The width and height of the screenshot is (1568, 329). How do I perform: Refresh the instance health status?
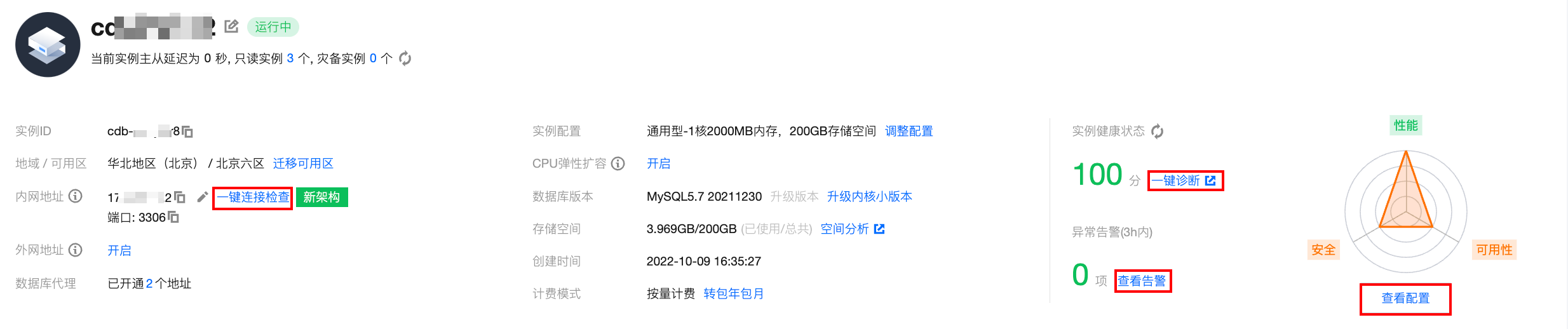(x=1158, y=131)
